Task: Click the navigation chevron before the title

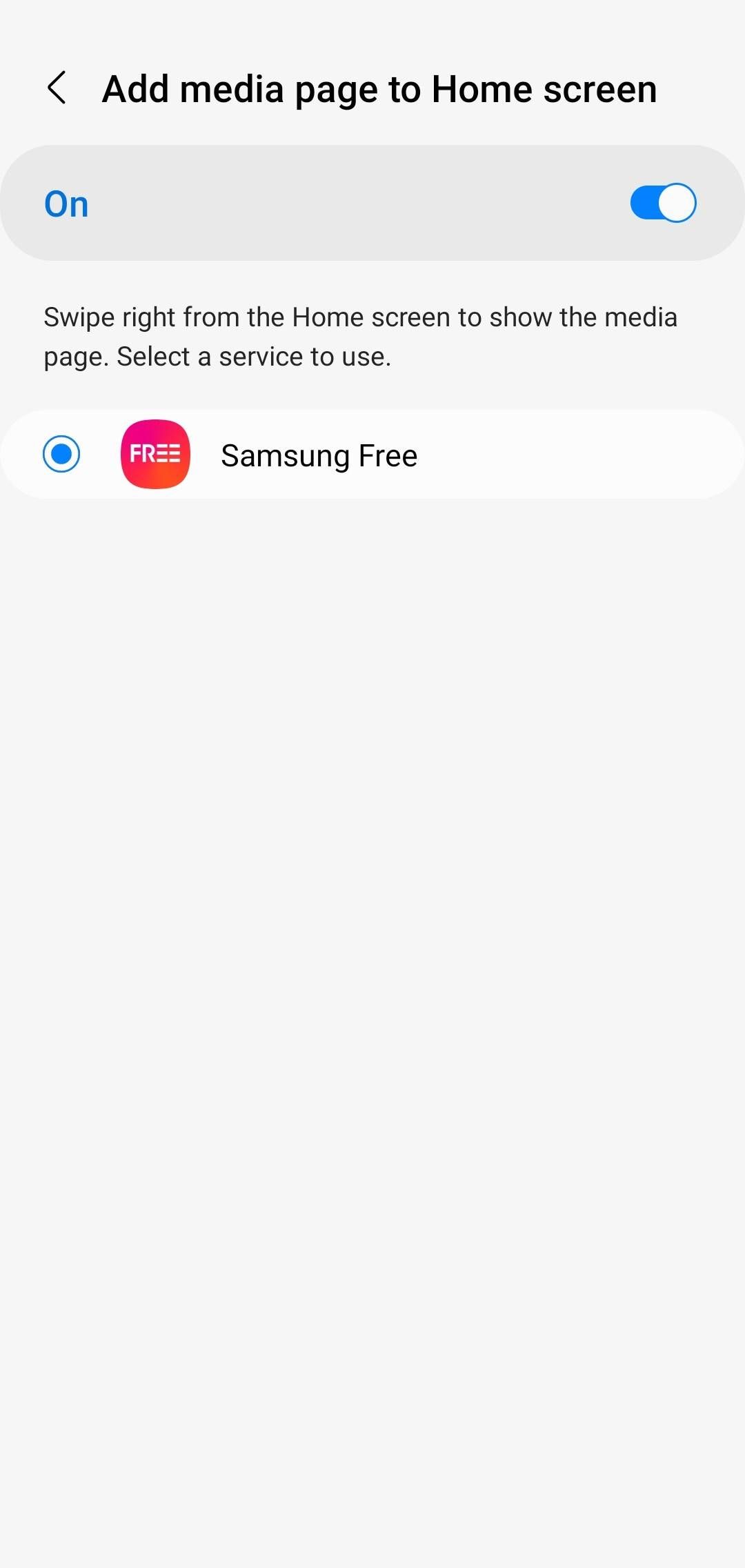Action: click(x=58, y=88)
